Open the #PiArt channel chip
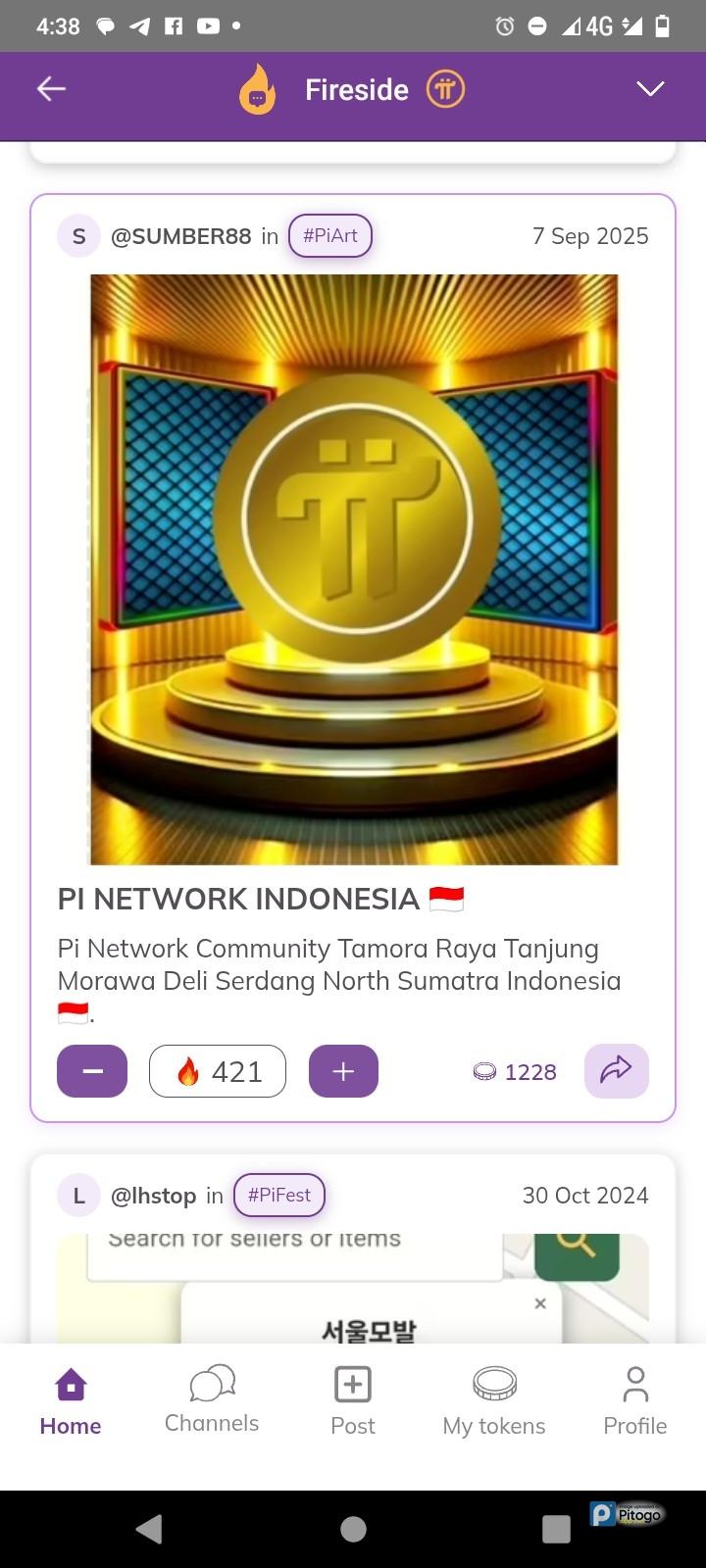Image resolution: width=706 pixels, height=1568 pixels. (x=330, y=236)
